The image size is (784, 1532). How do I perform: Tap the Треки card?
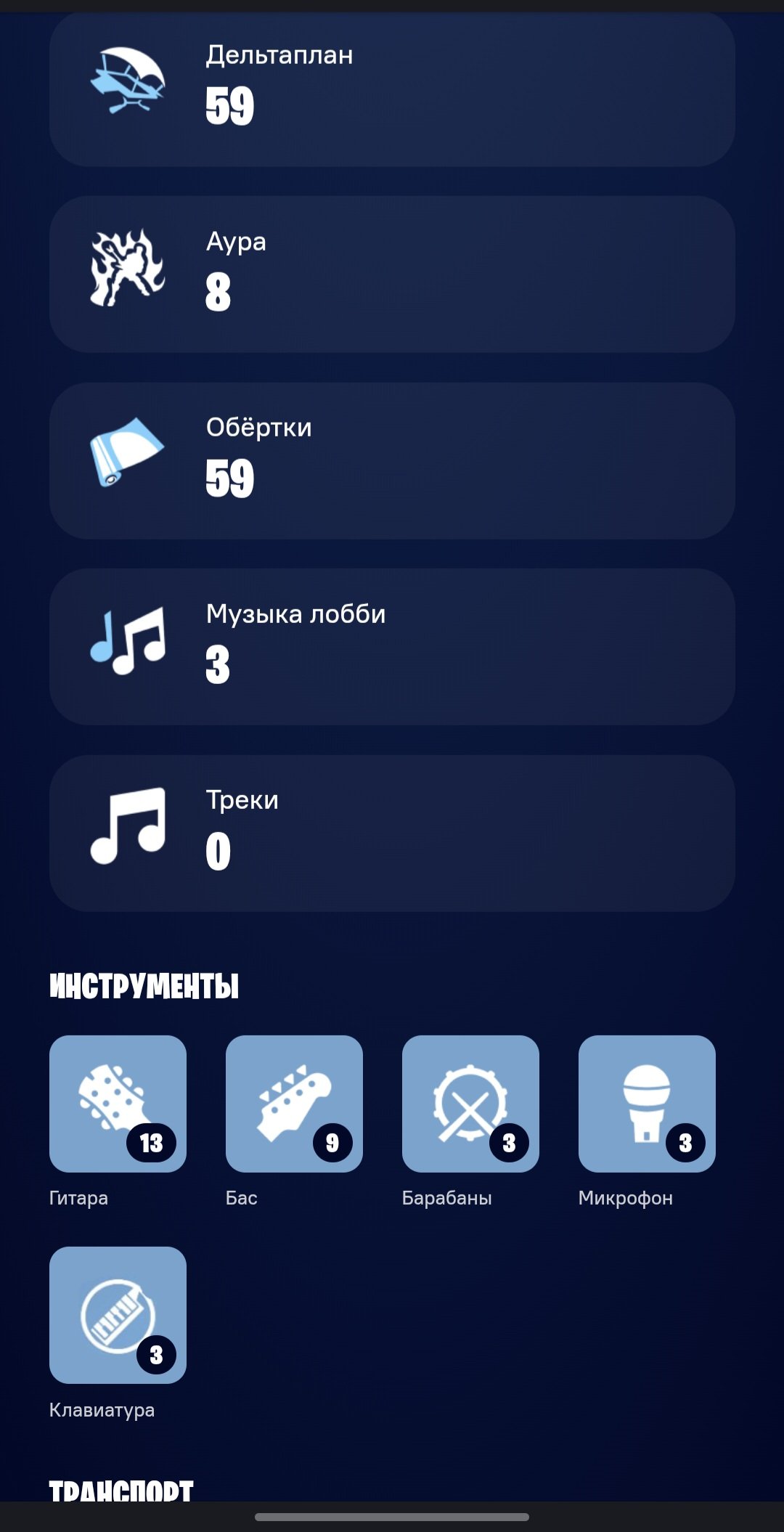click(x=392, y=834)
